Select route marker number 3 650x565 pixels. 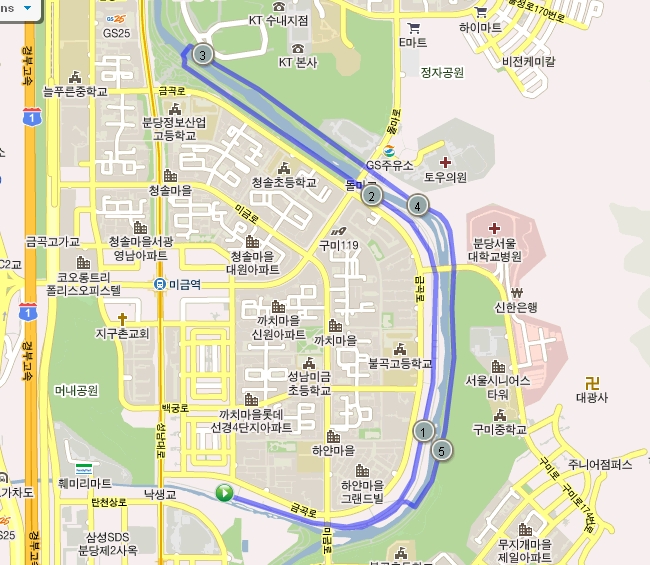(x=203, y=55)
